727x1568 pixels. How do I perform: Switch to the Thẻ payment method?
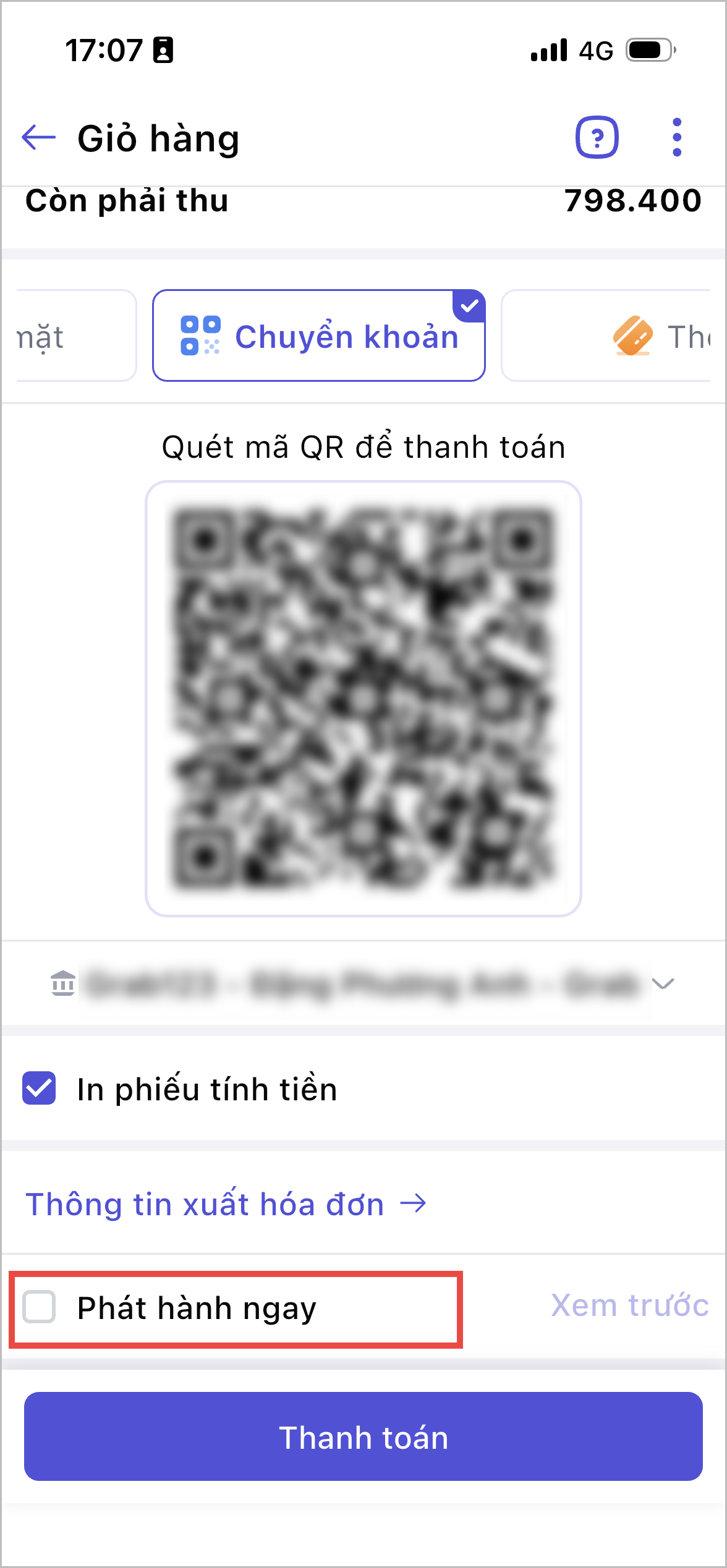tap(606, 336)
